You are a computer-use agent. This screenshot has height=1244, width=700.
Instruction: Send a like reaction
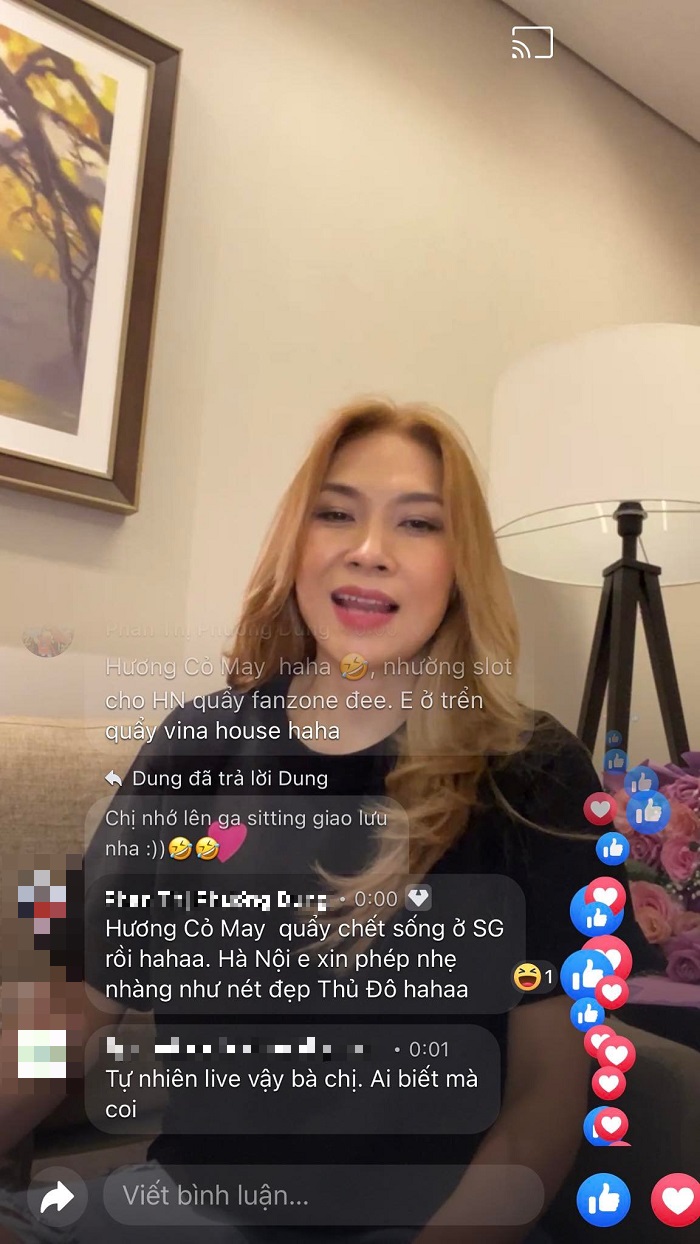(x=604, y=1199)
